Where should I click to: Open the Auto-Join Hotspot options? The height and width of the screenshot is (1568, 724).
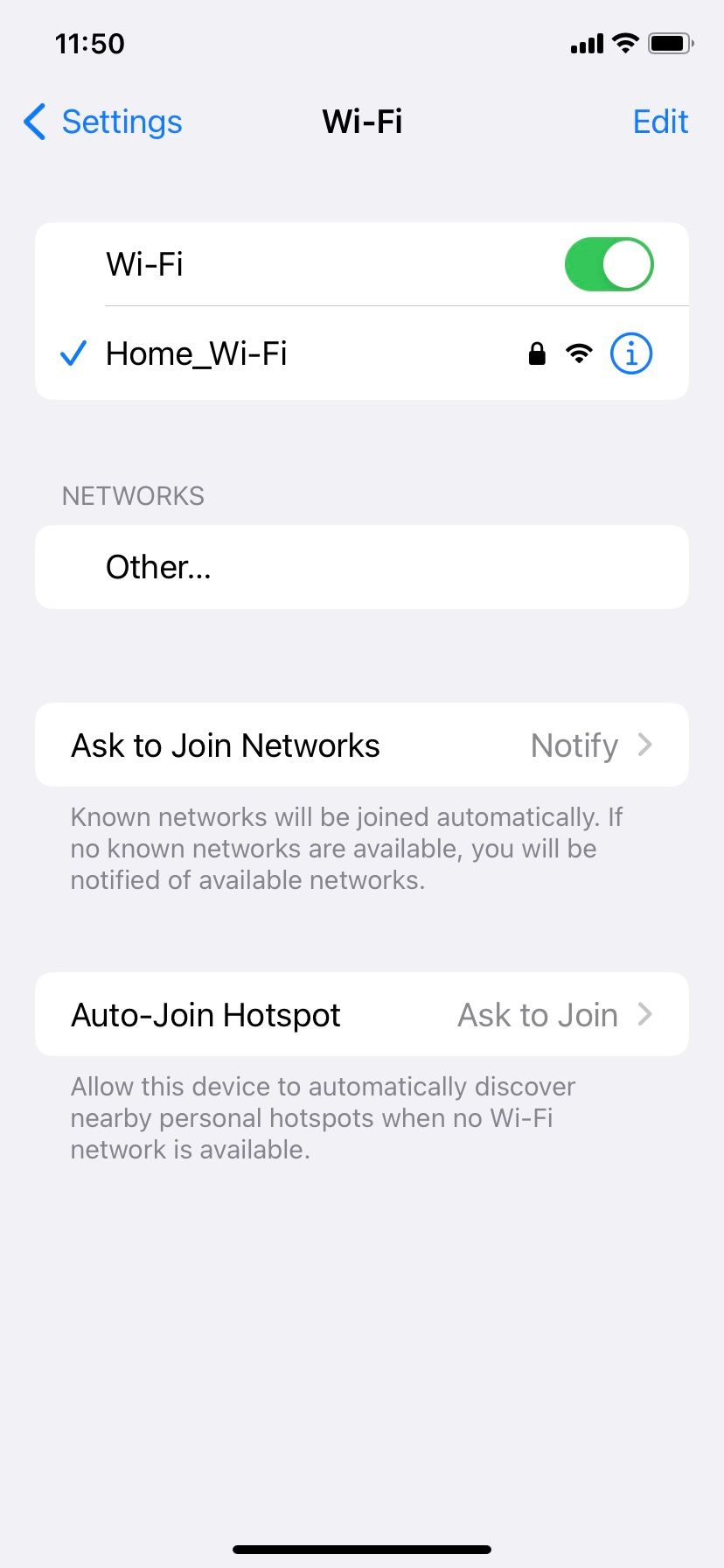tap(362, 1014)
